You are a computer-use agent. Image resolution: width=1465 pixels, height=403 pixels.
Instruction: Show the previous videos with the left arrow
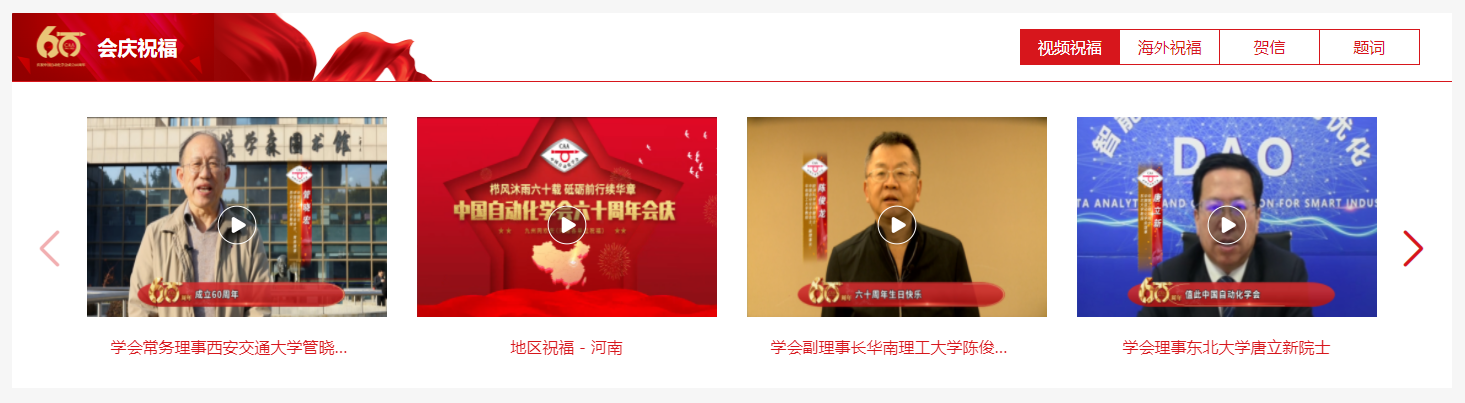pos(50,249)
